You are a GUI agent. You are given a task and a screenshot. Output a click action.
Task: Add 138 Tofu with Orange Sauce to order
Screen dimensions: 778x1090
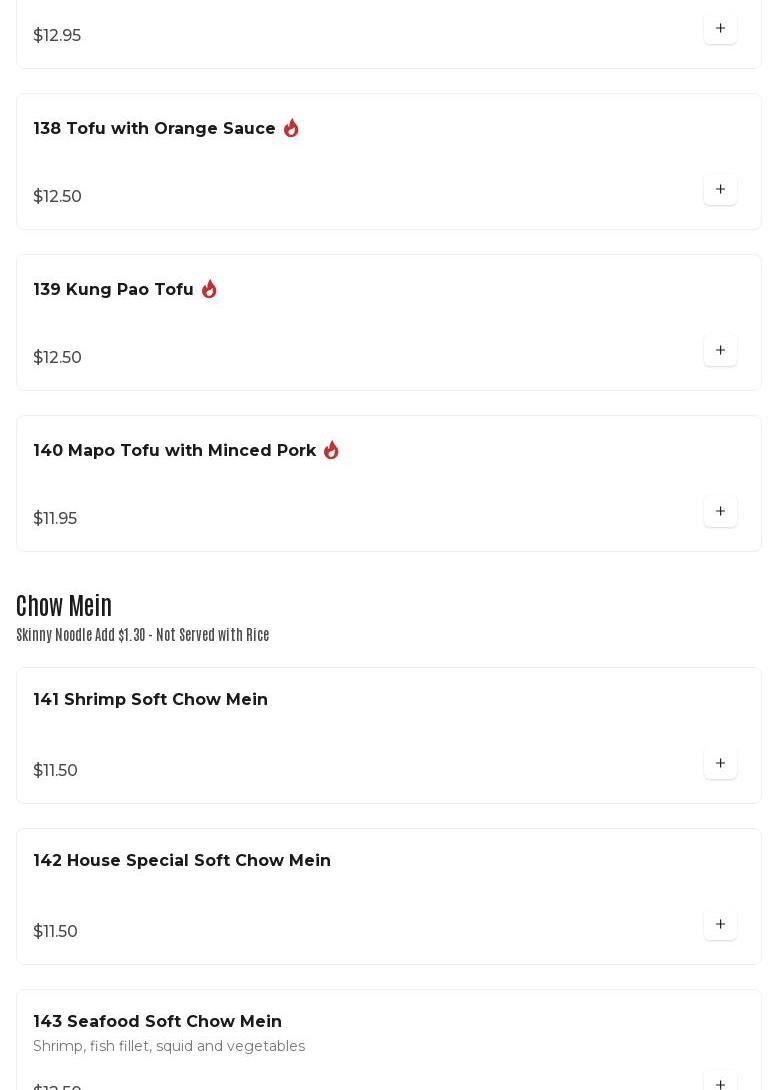pyautogui.click(x=720, y=190)
